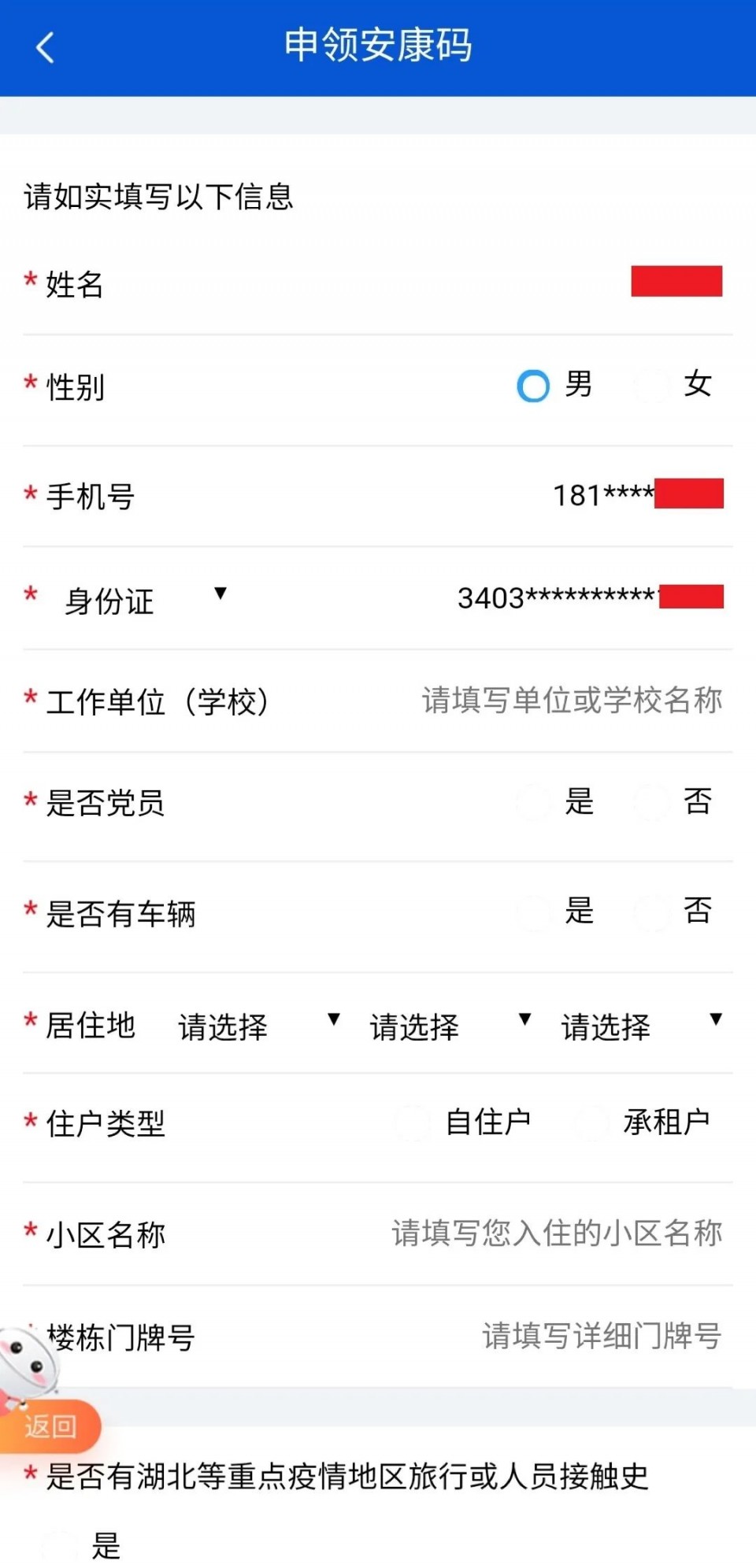Tap the 工作单位（学校）input field

point(571,702)
